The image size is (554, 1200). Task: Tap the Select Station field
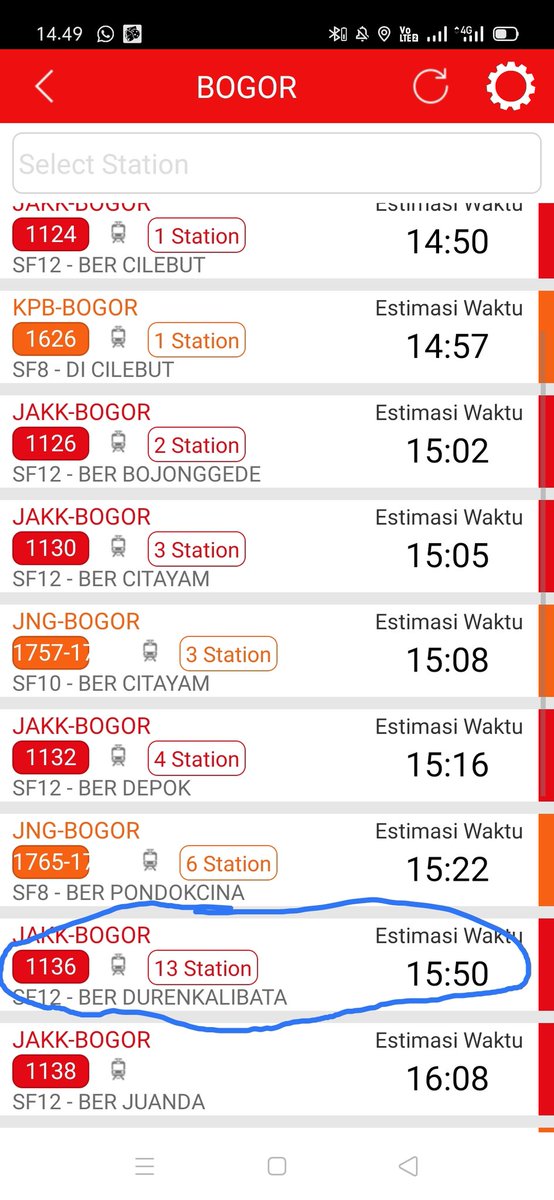(275, 164)
